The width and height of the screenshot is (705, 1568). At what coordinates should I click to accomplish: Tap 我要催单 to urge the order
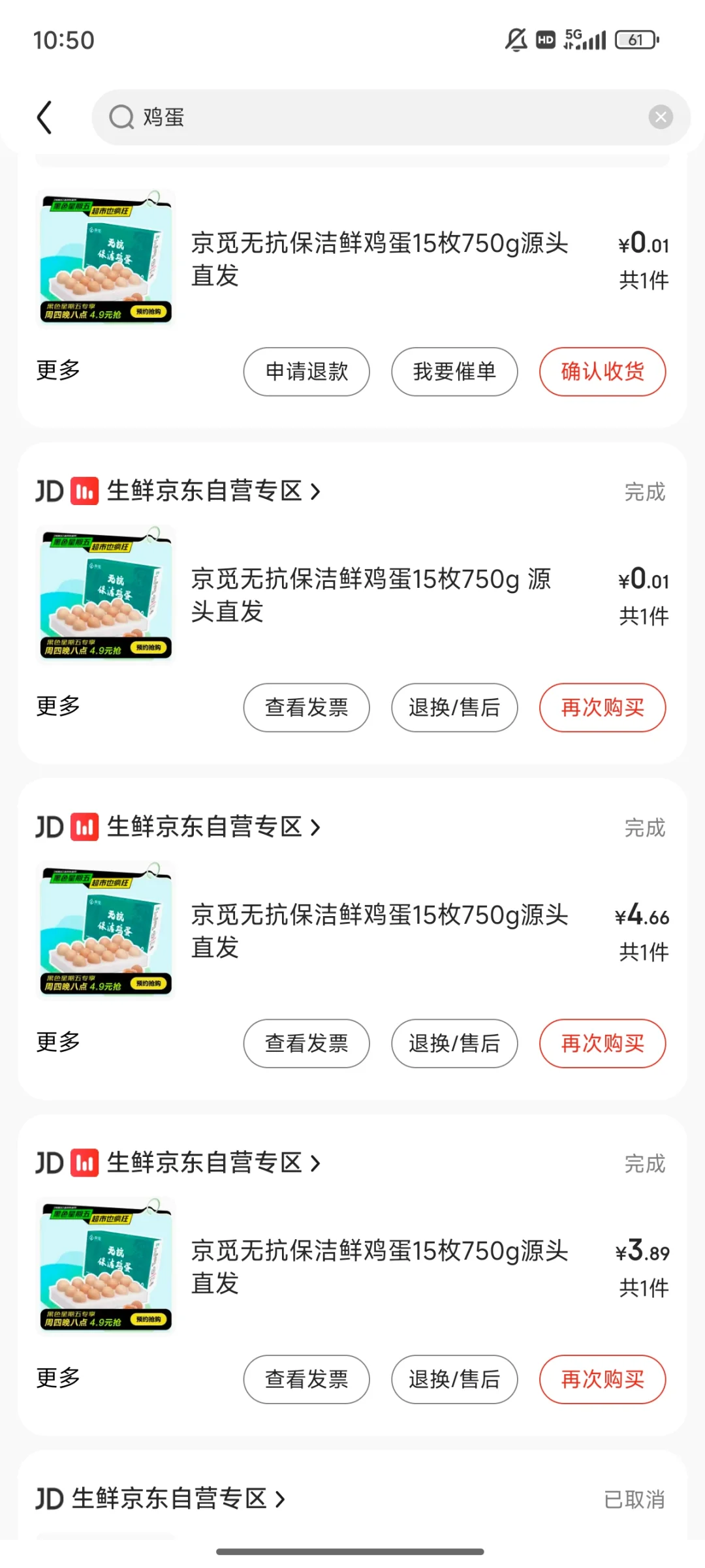coord(454,372)
